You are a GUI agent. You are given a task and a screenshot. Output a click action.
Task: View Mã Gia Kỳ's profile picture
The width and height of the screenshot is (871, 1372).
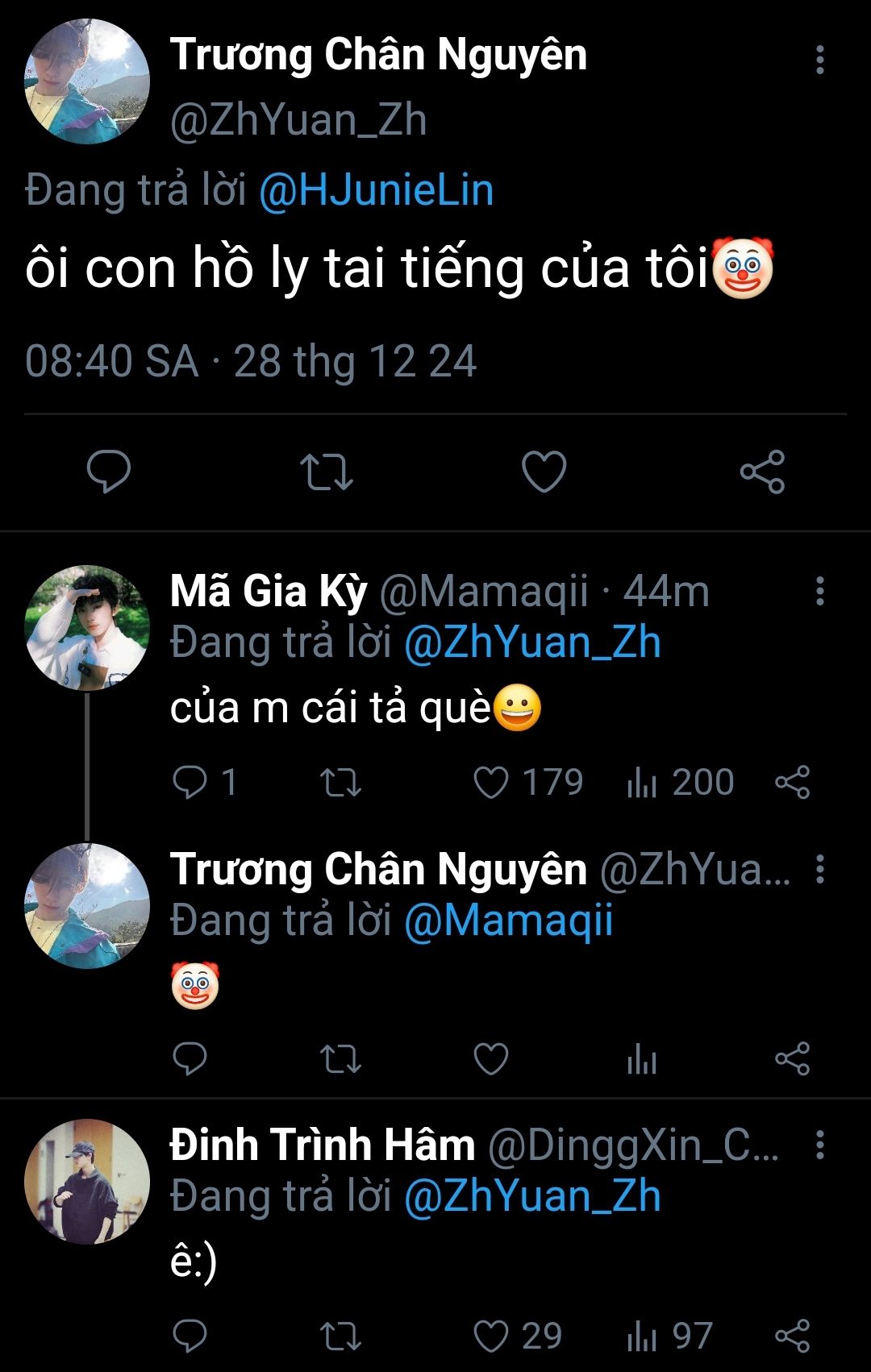coord(87,628)
